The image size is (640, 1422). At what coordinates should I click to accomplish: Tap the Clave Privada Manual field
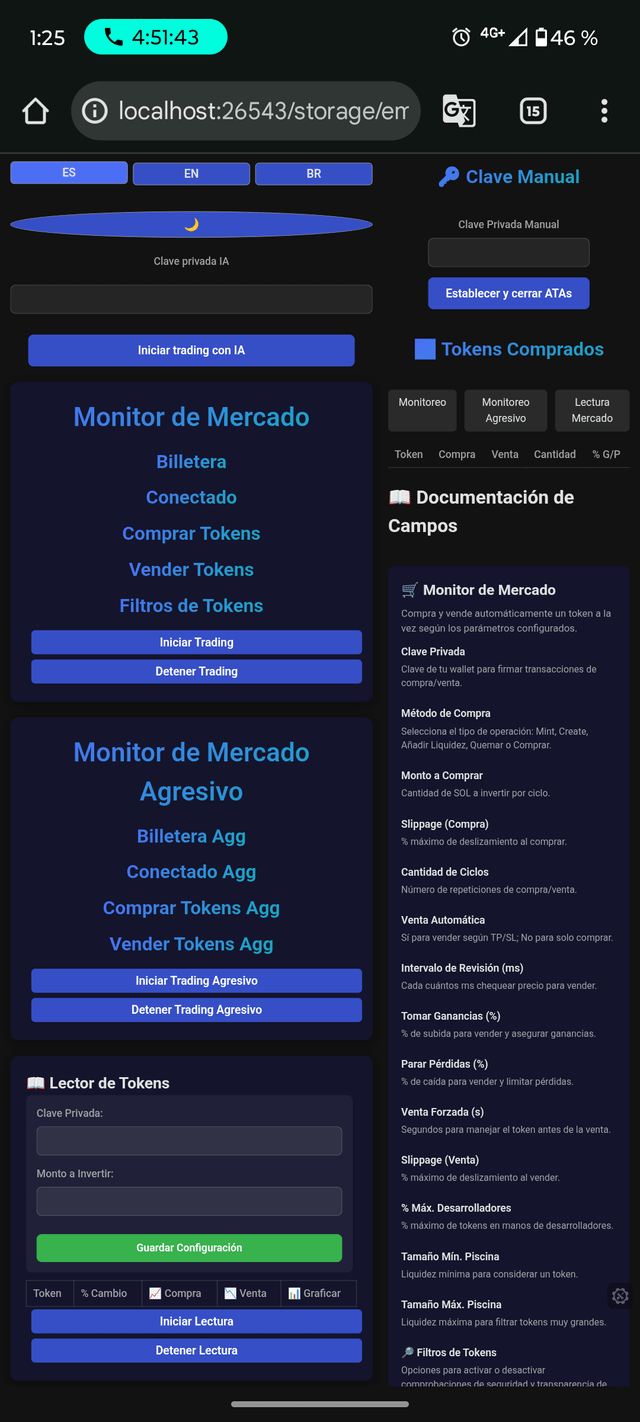point(508,252)
